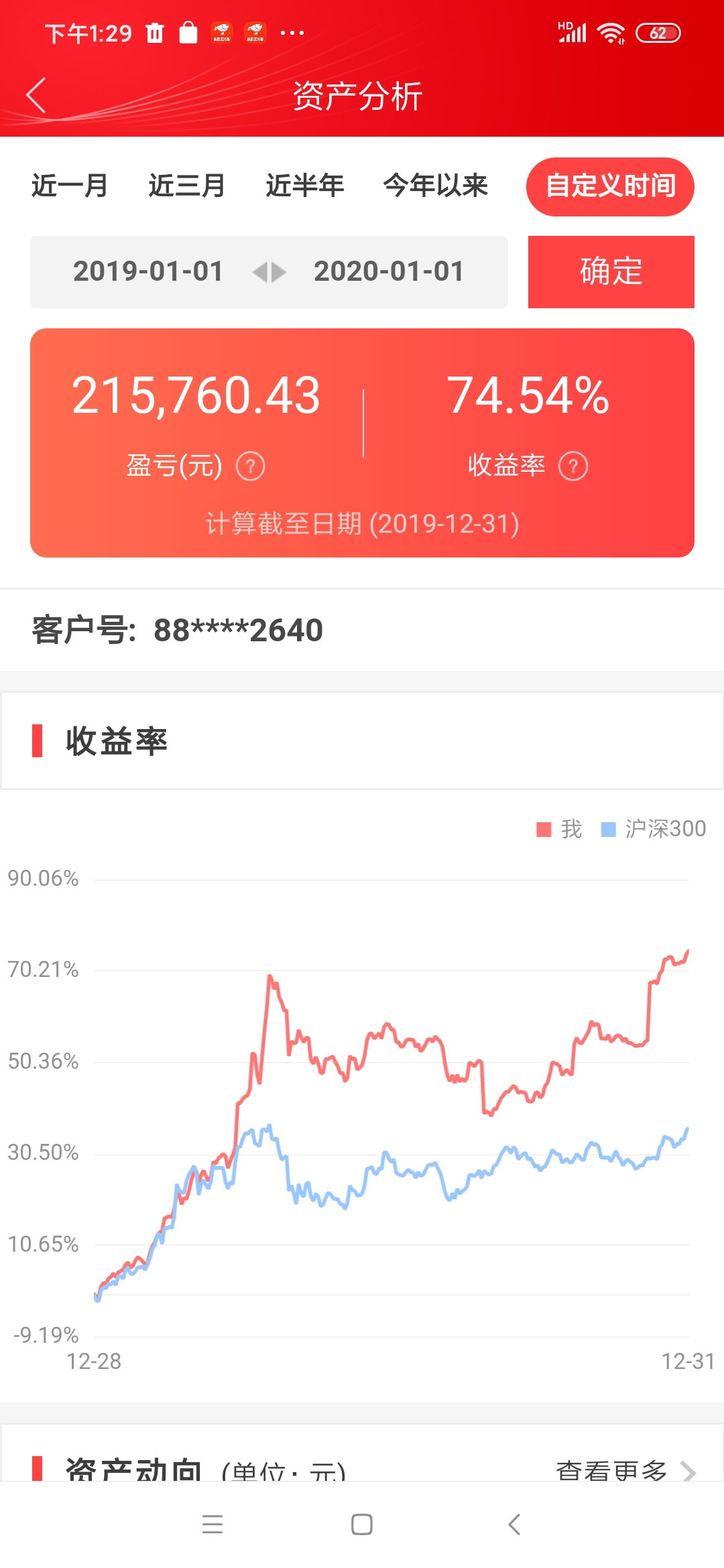Go to the system home screen
Viewport: 724px width, 1568px height.
tap(362, 1524)
